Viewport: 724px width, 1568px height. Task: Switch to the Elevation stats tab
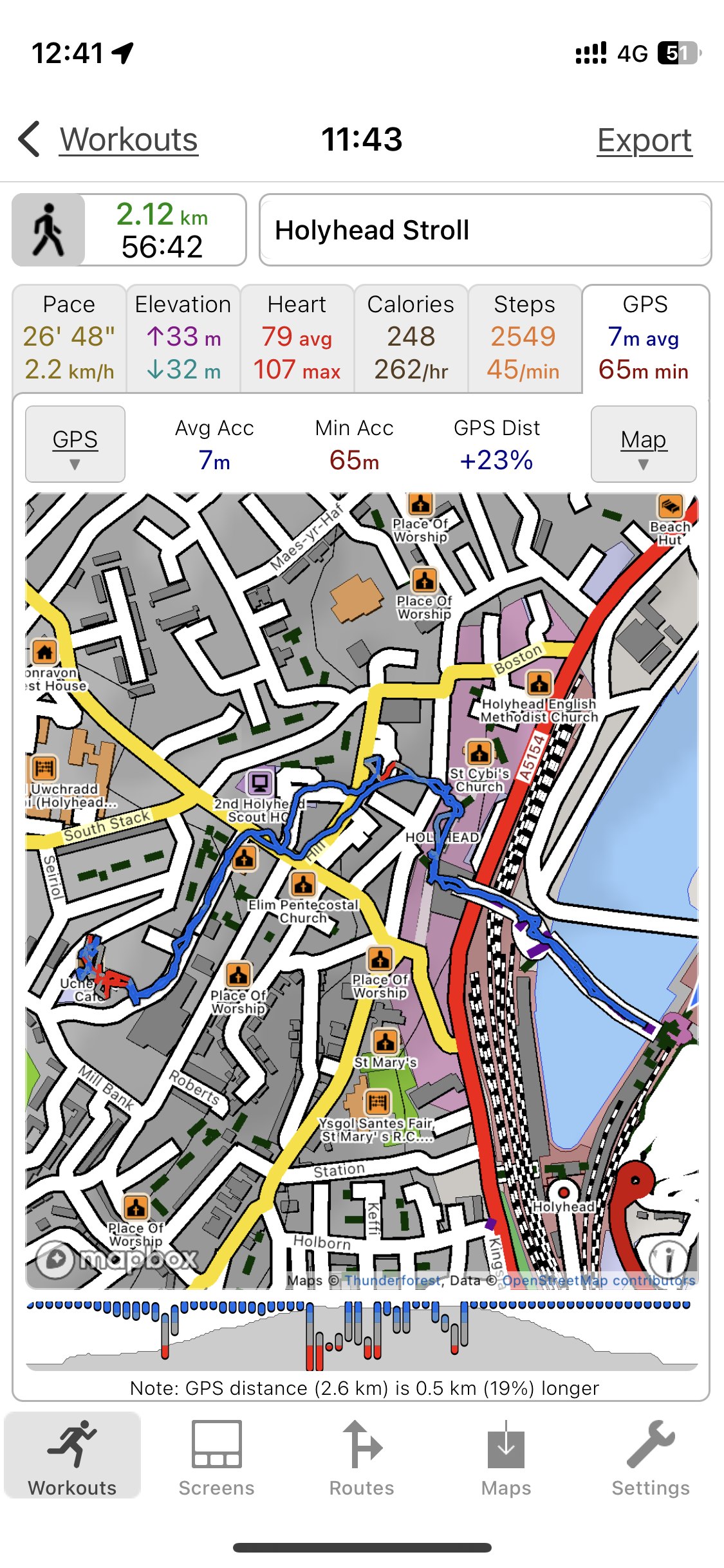pos(183,338)
